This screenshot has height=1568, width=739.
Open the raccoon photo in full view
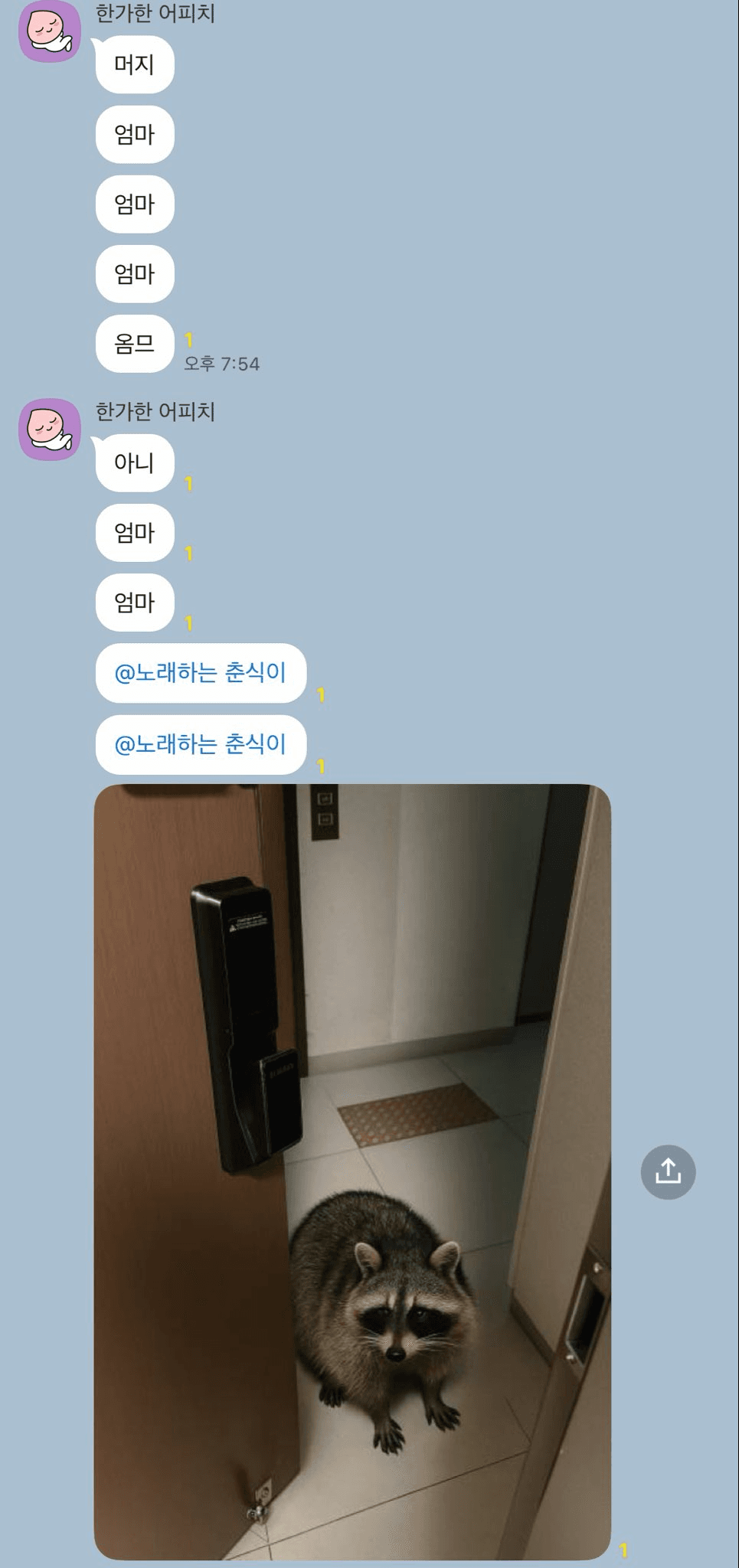click(x=352, y=1171)
